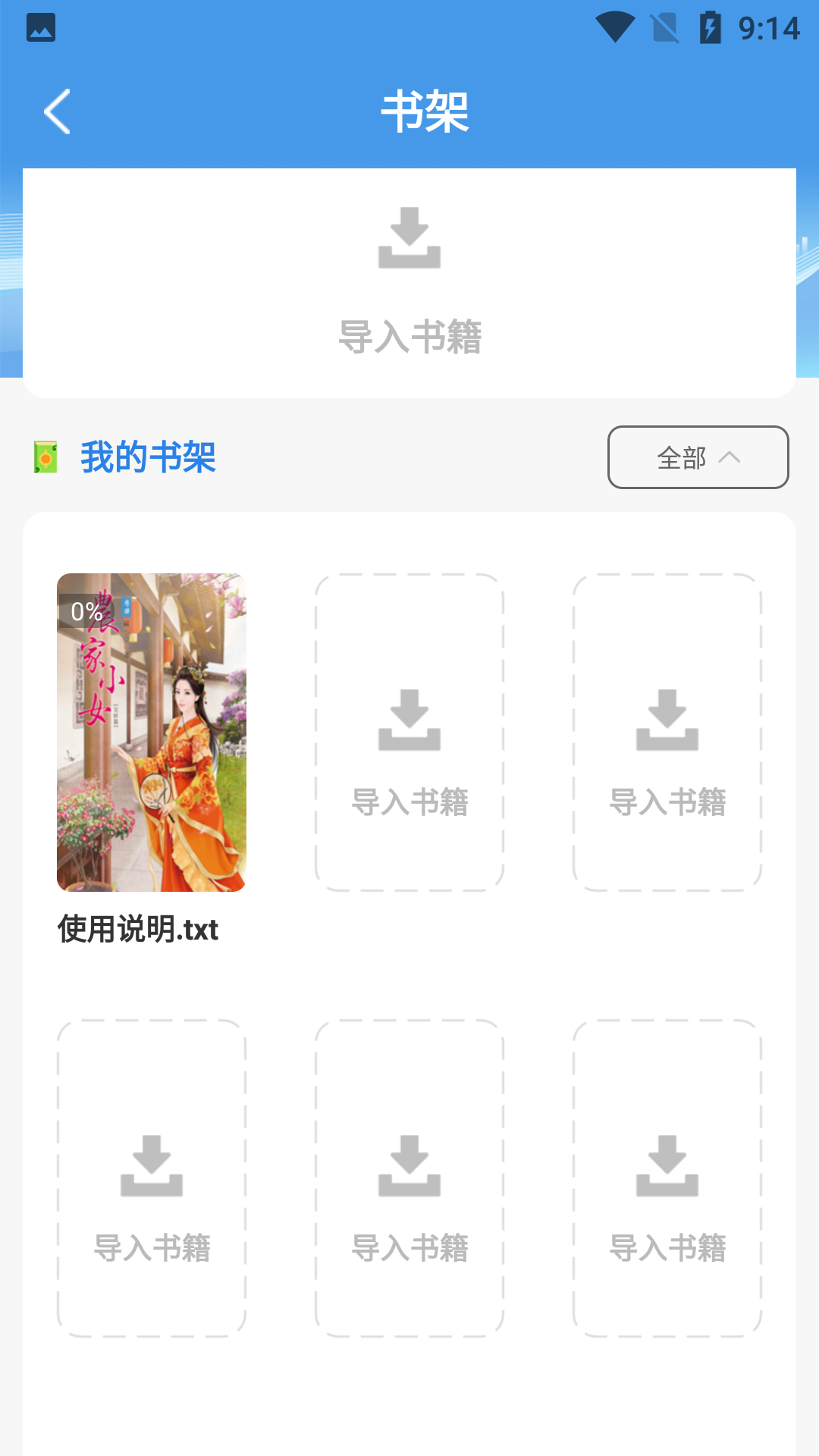
Task: Collapse the 全部 filter dropdown
Action: [698, 457]
